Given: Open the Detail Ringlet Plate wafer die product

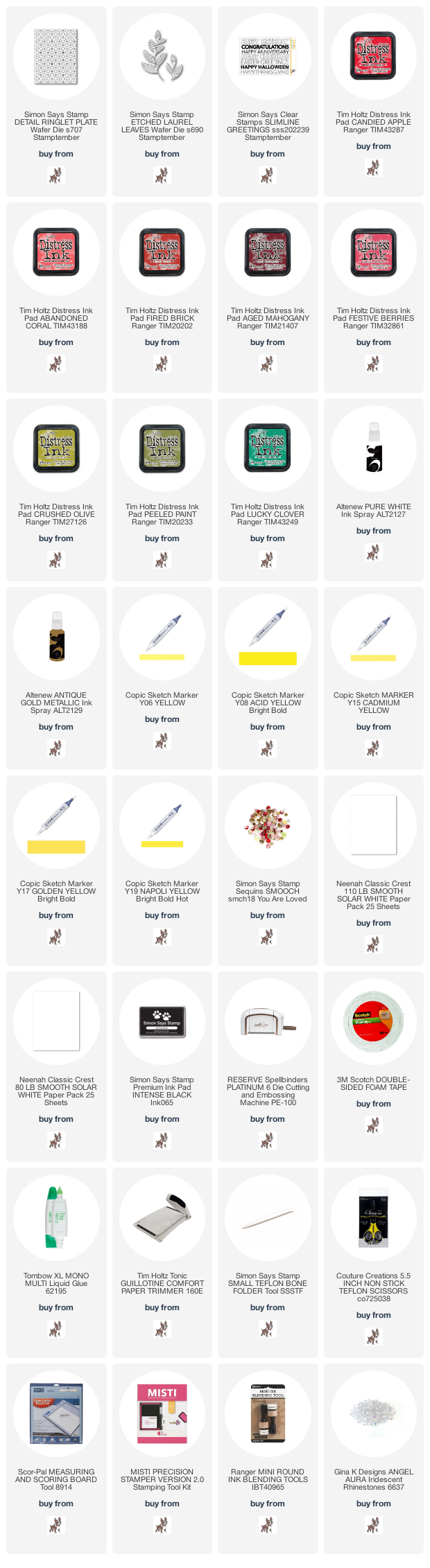Looking at the screenshot, I should [x=56, y=57].
